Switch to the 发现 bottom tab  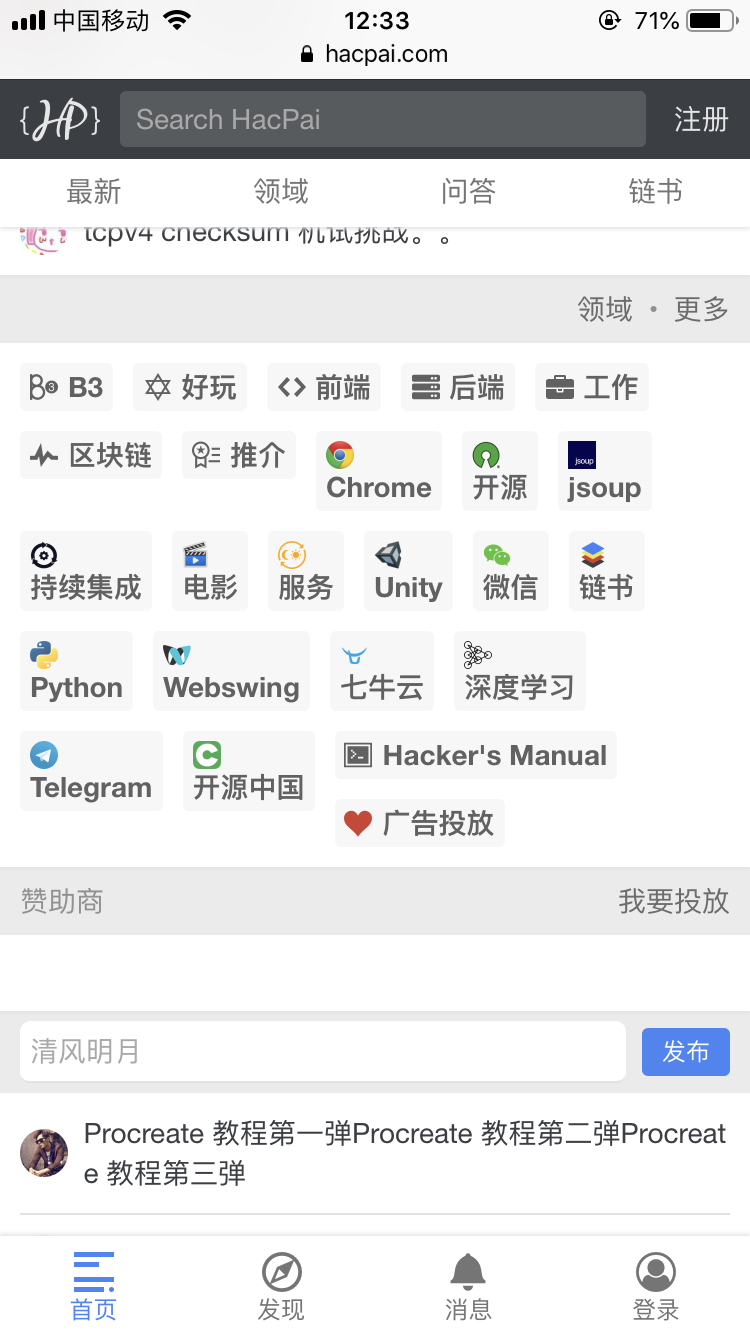281,1287
